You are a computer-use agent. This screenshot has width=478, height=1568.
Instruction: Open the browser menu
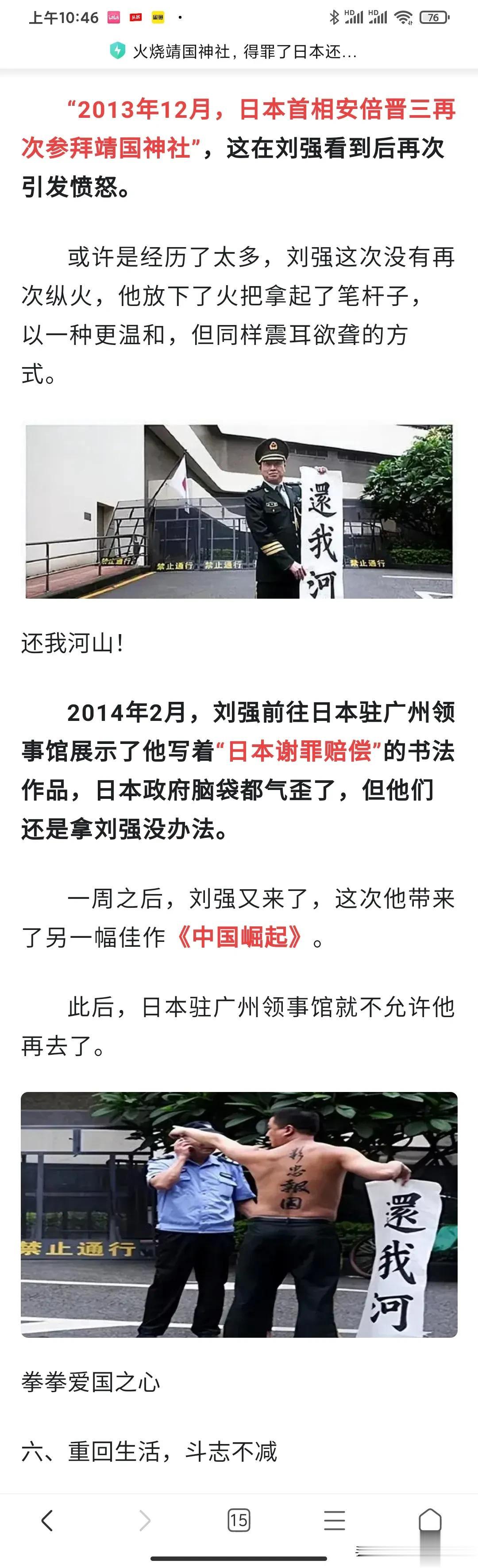334,1520
